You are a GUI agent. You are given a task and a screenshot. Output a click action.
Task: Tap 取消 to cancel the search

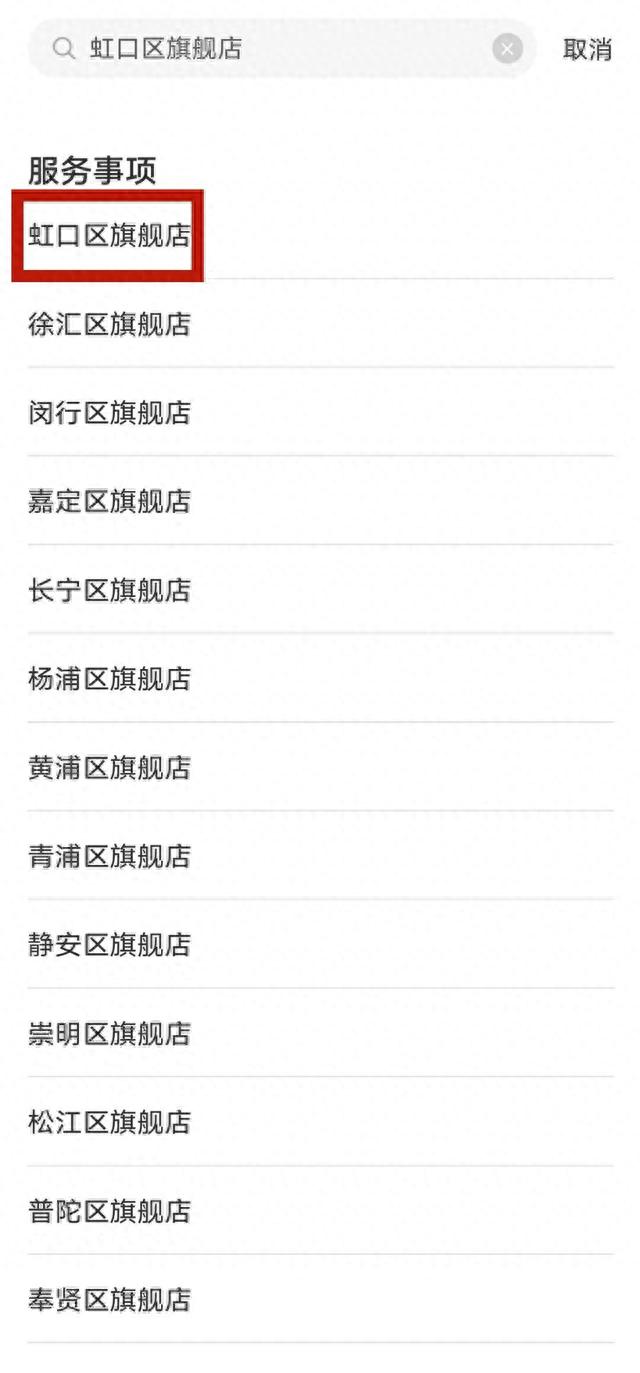[x=587, y=49]
